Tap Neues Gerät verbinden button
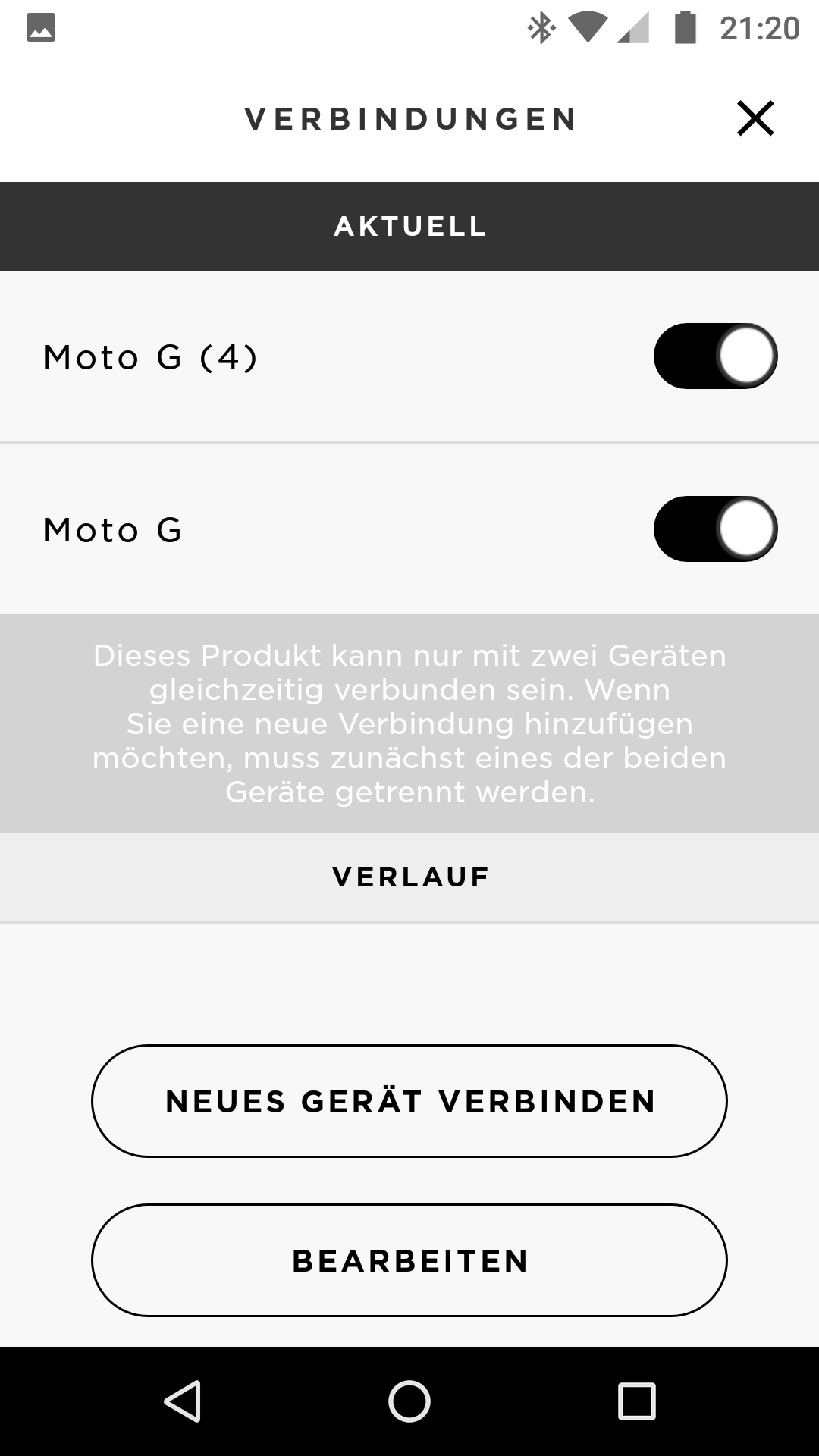The height and width of the screenshot is (1456, 819). pyautogui.click(x=409, y=1101)
